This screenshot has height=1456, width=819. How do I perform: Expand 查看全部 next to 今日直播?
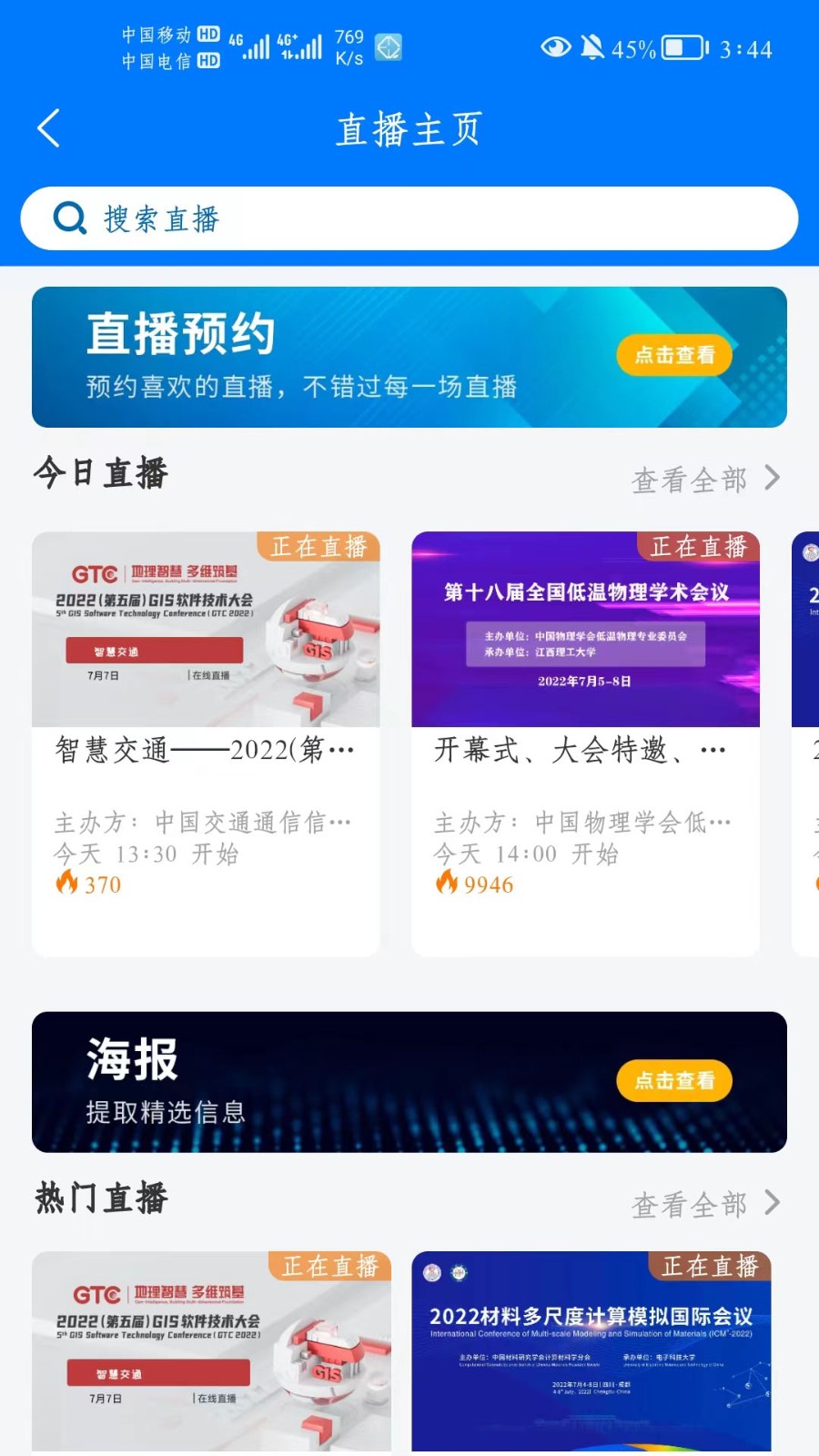pos(692,477)
